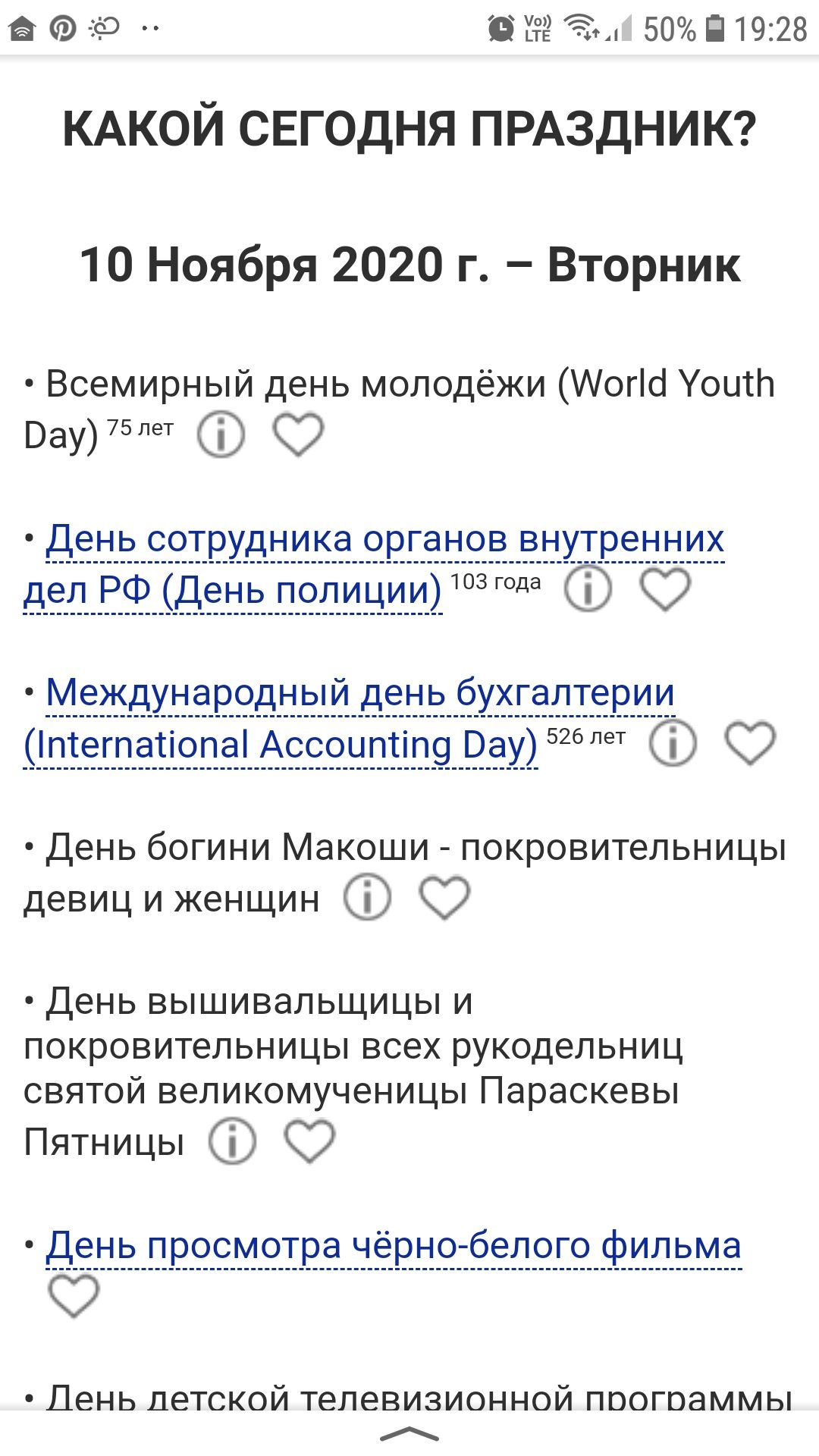Open День просмотра чёрно-белого фильма link
The width and height of the screenshot is (819, 1456).
click(394, 1246)
